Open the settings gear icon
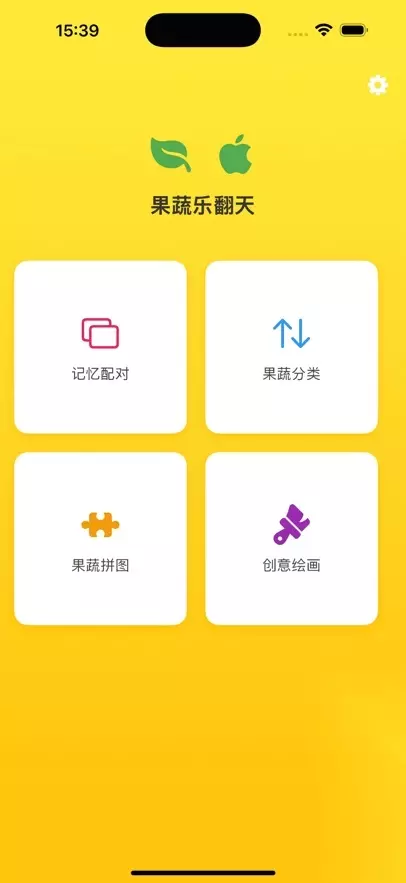The width and height of the screenshot is (406, 883). pyautogui.click(x=377, y=85)
